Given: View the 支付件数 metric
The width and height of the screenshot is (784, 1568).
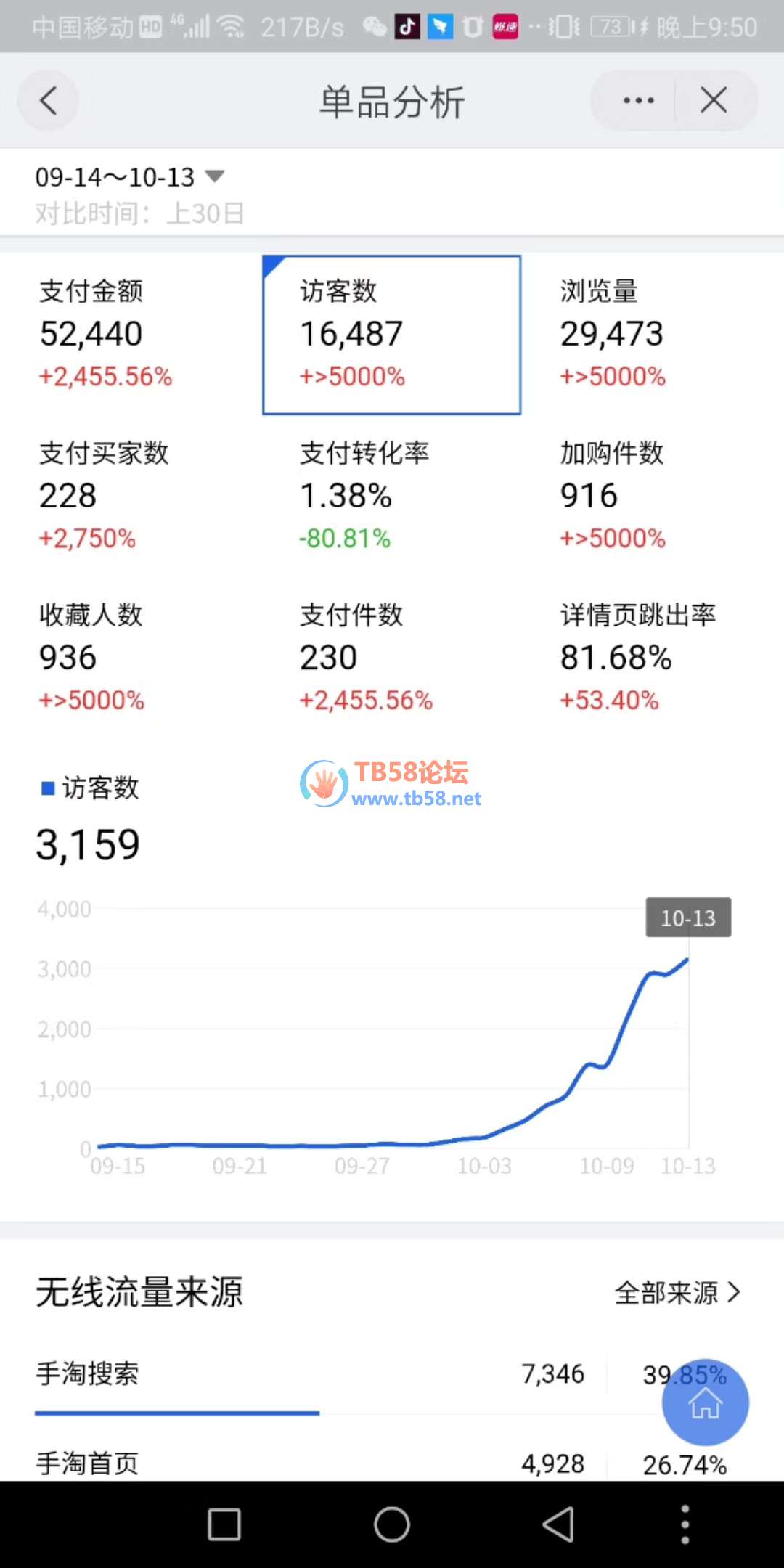Looking at the screenshot, I should [391, 658].
